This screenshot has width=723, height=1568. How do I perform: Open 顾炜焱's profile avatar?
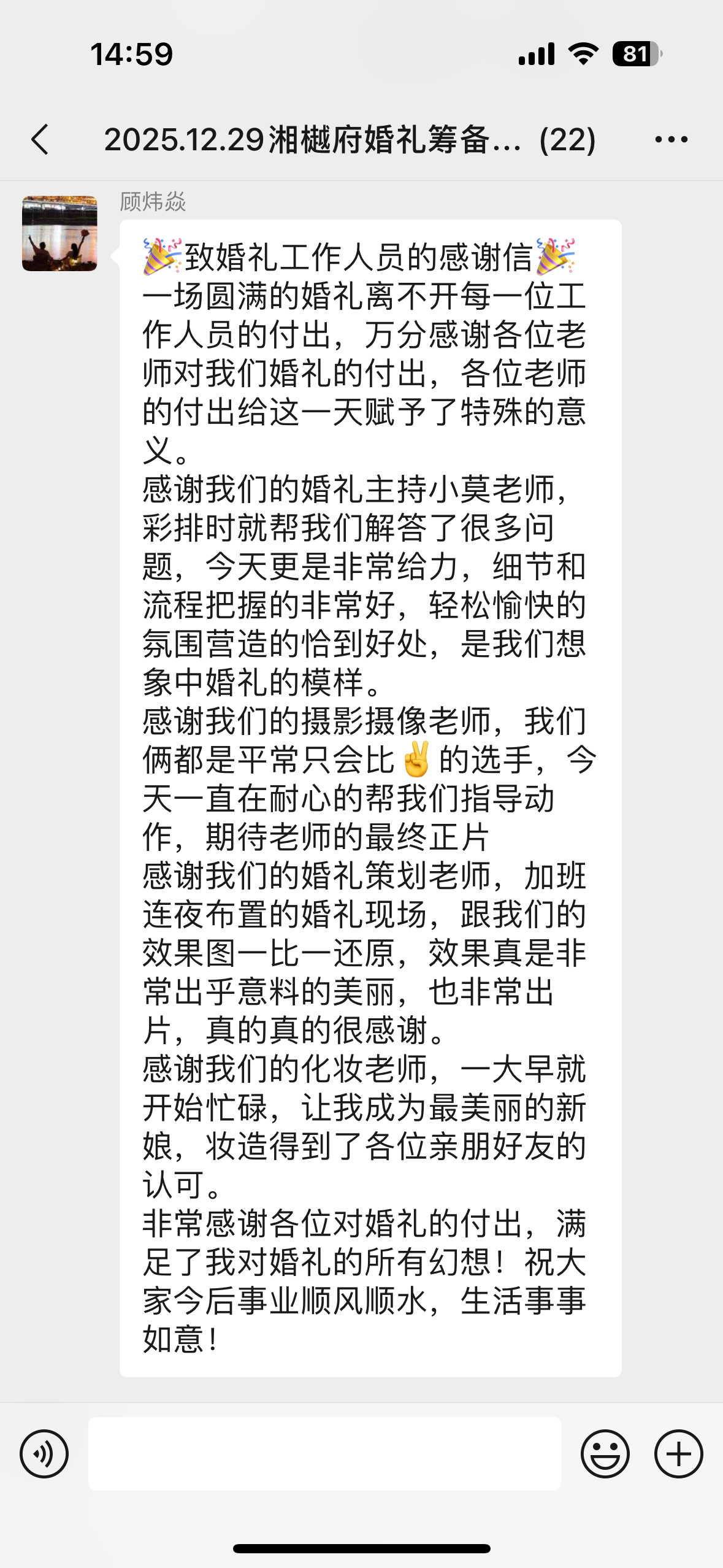[x=59, y=234]
